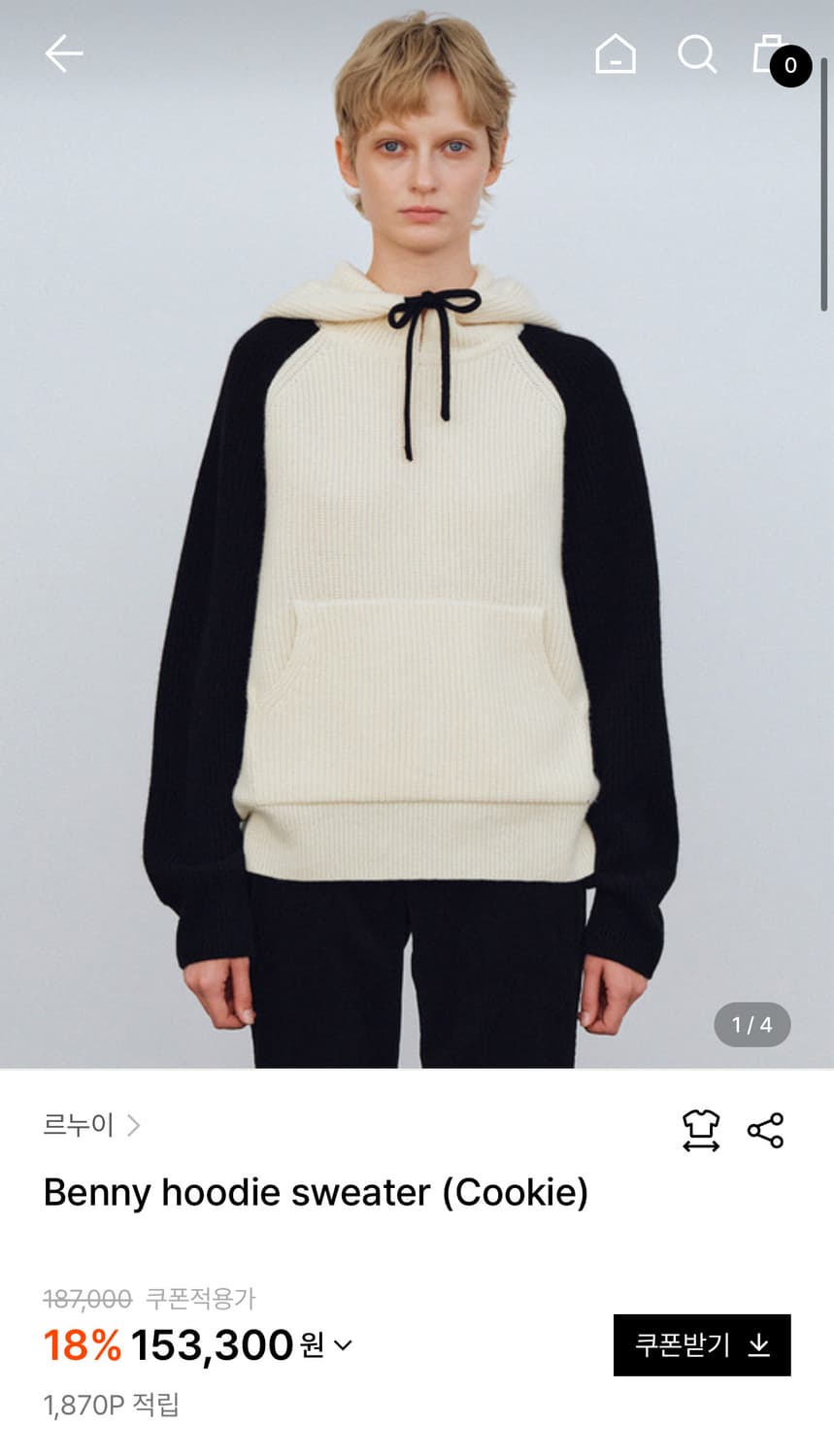
Task: Click the share icon next to the wishlist
Action: [x=765, y=1130]
